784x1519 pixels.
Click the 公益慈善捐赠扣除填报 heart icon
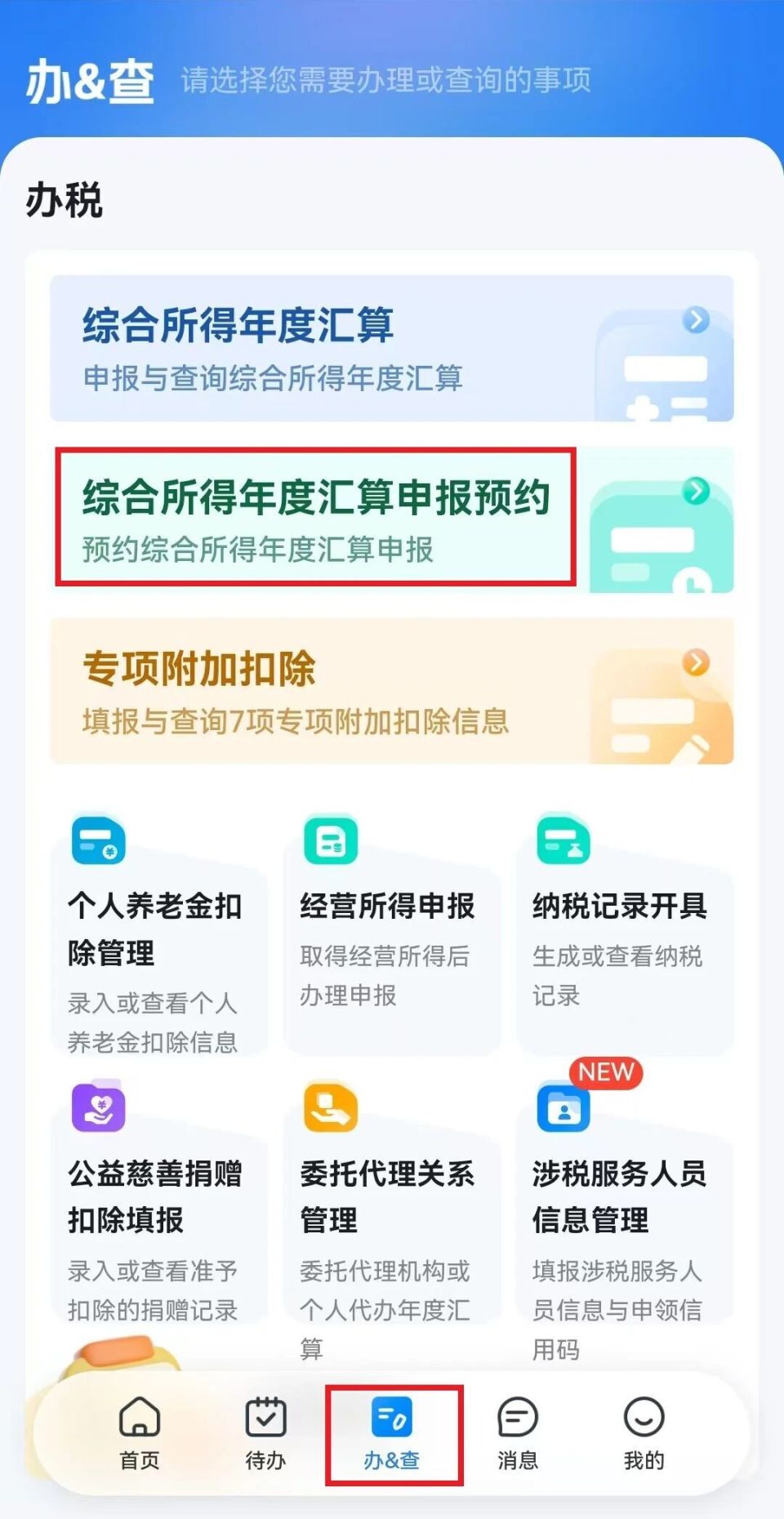[98, 1108]
